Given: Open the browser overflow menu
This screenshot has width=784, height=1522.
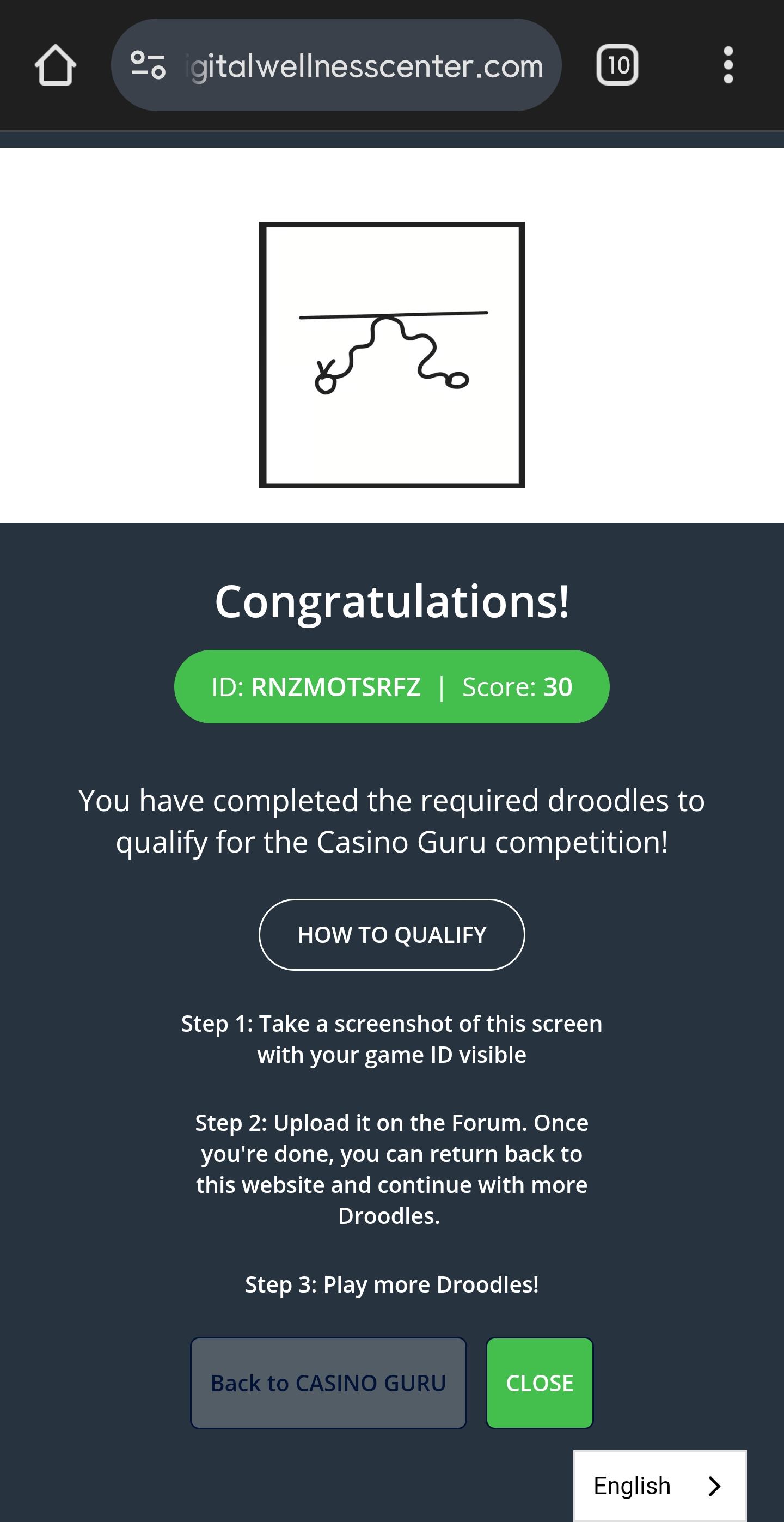Looking at the screenshot, I should pos(728,65).
